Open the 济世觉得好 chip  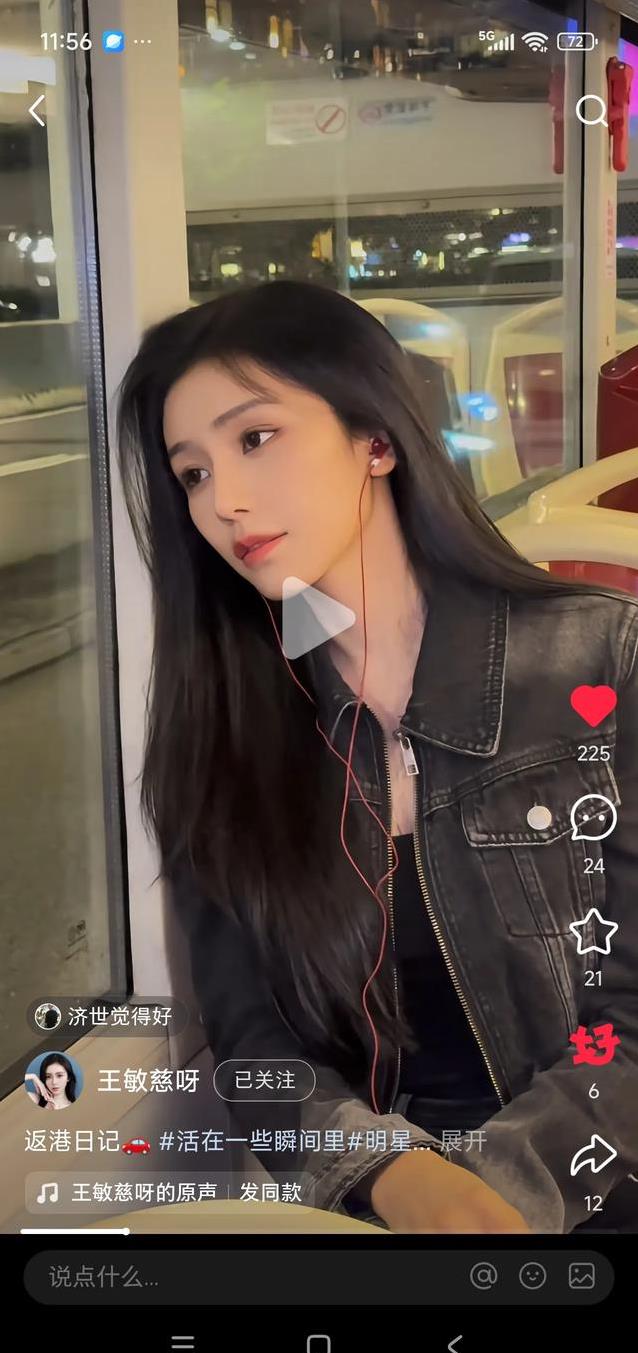[104, 1017]
